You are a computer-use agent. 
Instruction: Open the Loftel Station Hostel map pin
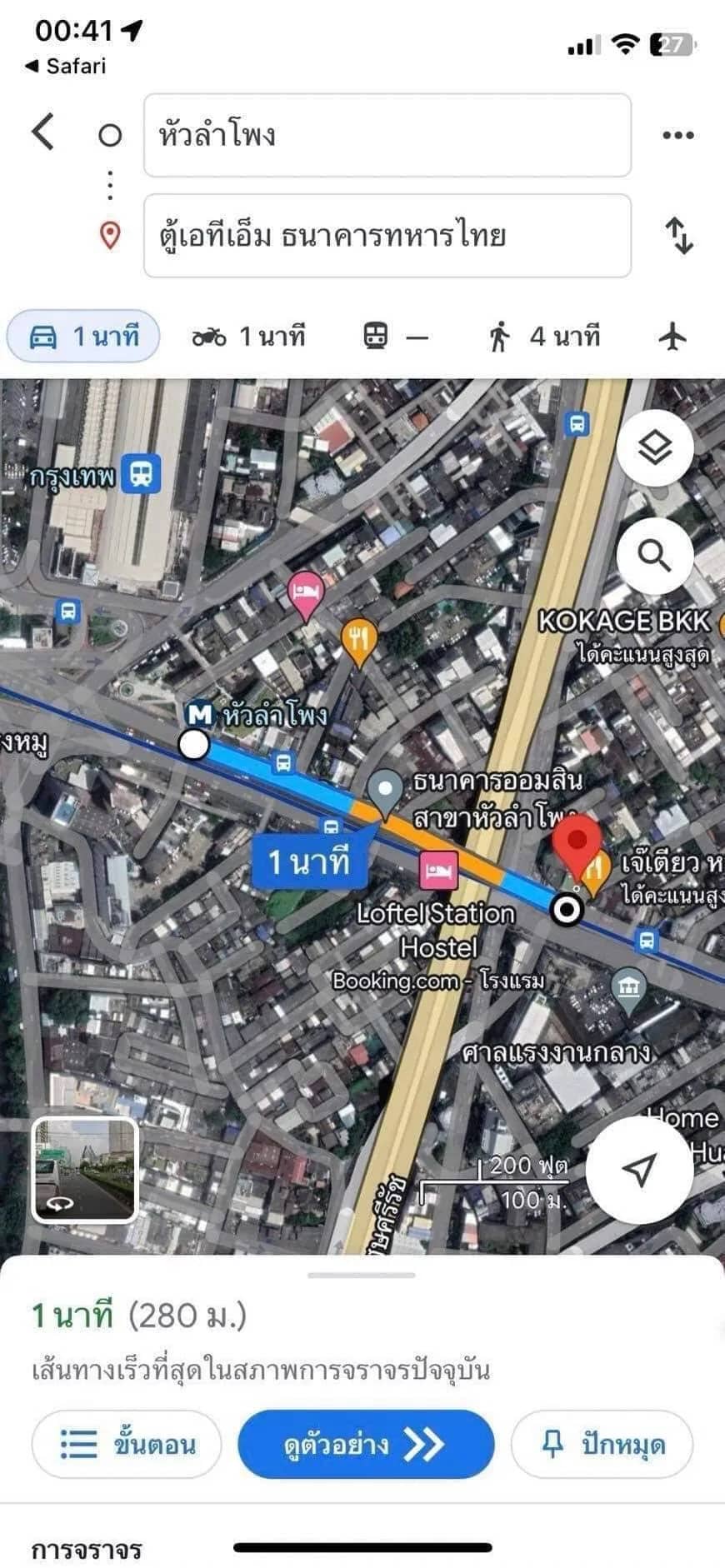pos(438,870)
